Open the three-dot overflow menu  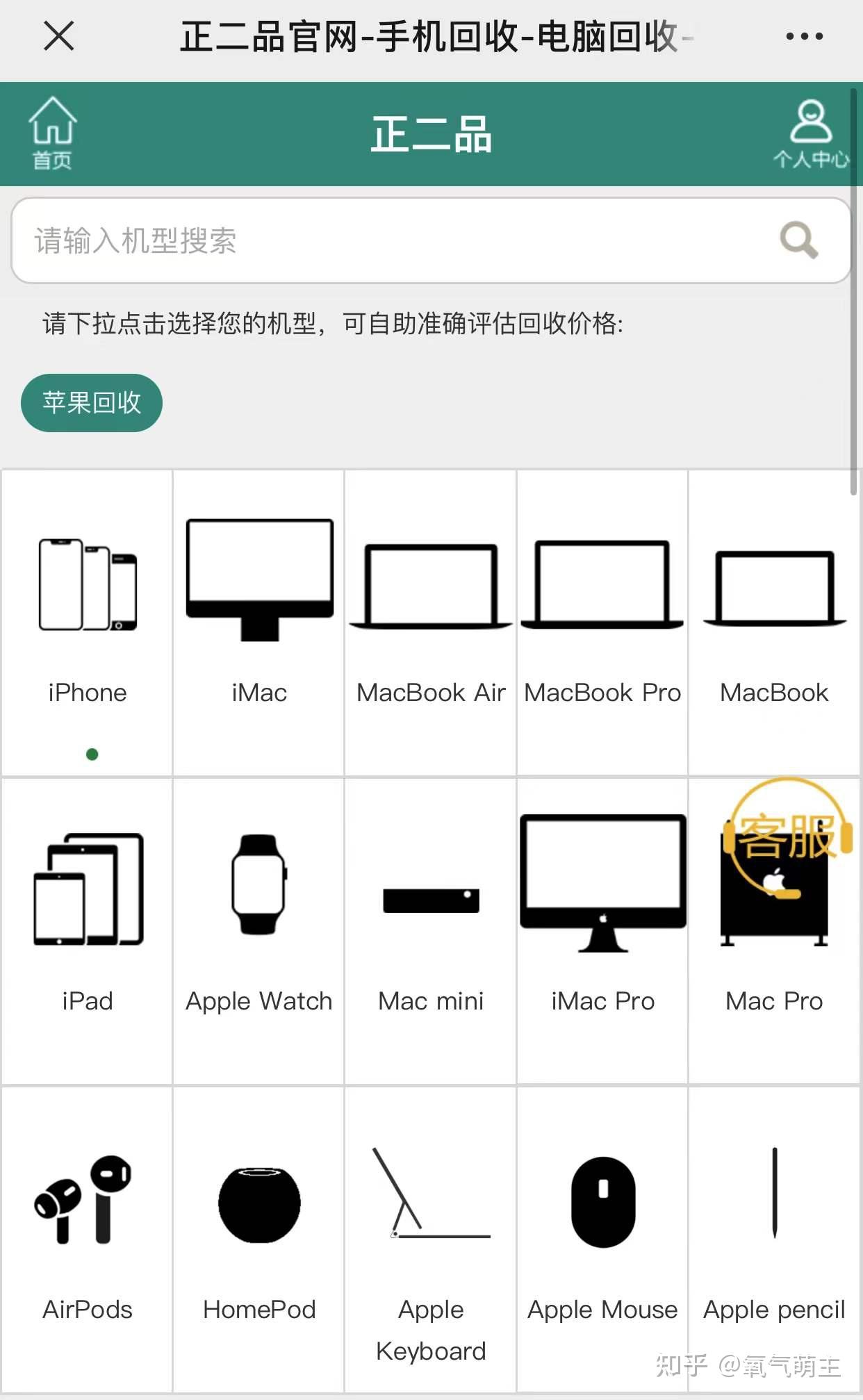(804, 36)
